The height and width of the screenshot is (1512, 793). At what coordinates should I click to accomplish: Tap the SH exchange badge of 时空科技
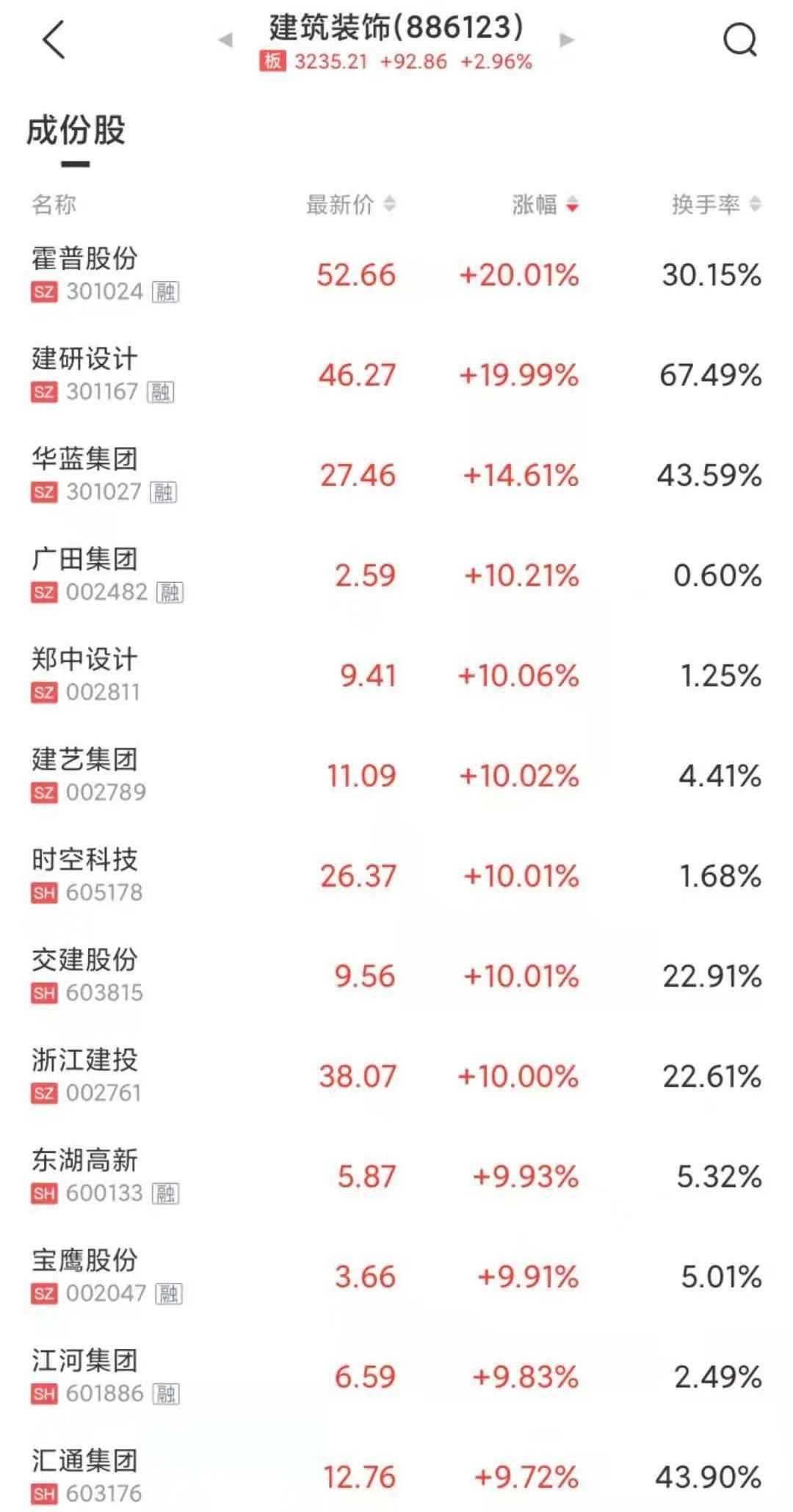point(43,893)
